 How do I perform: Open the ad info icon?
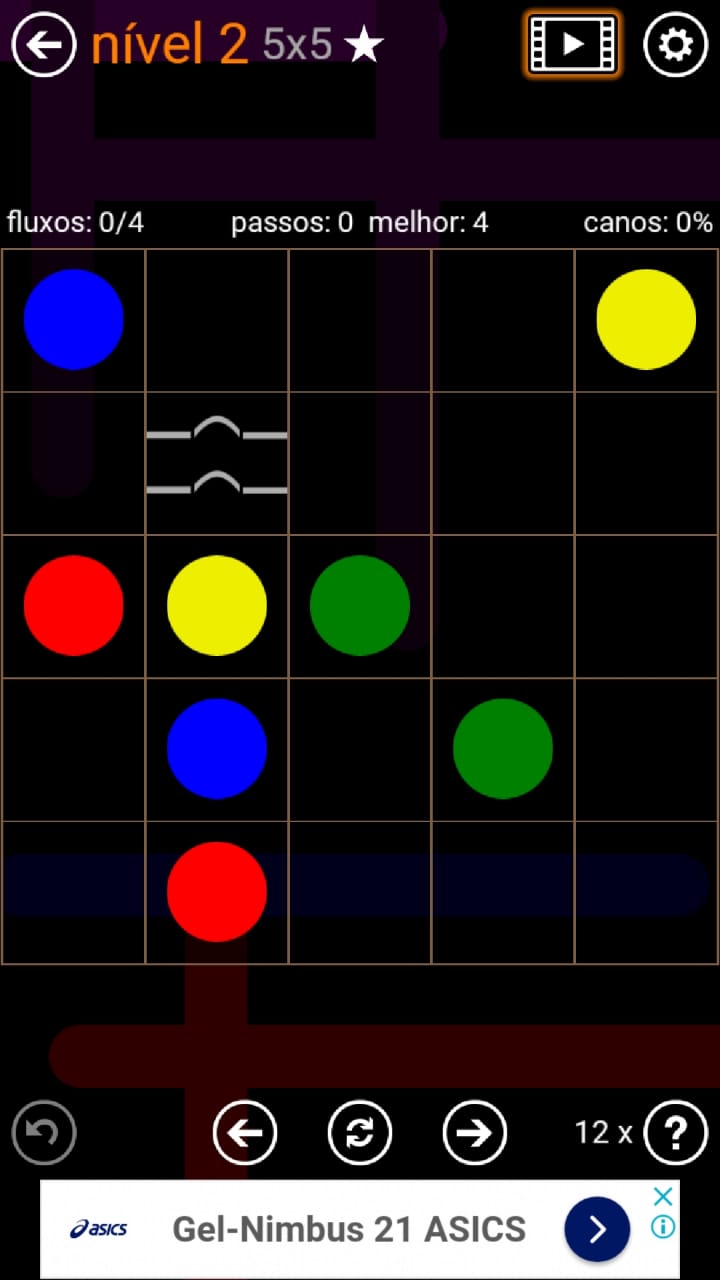point(662,1226)
